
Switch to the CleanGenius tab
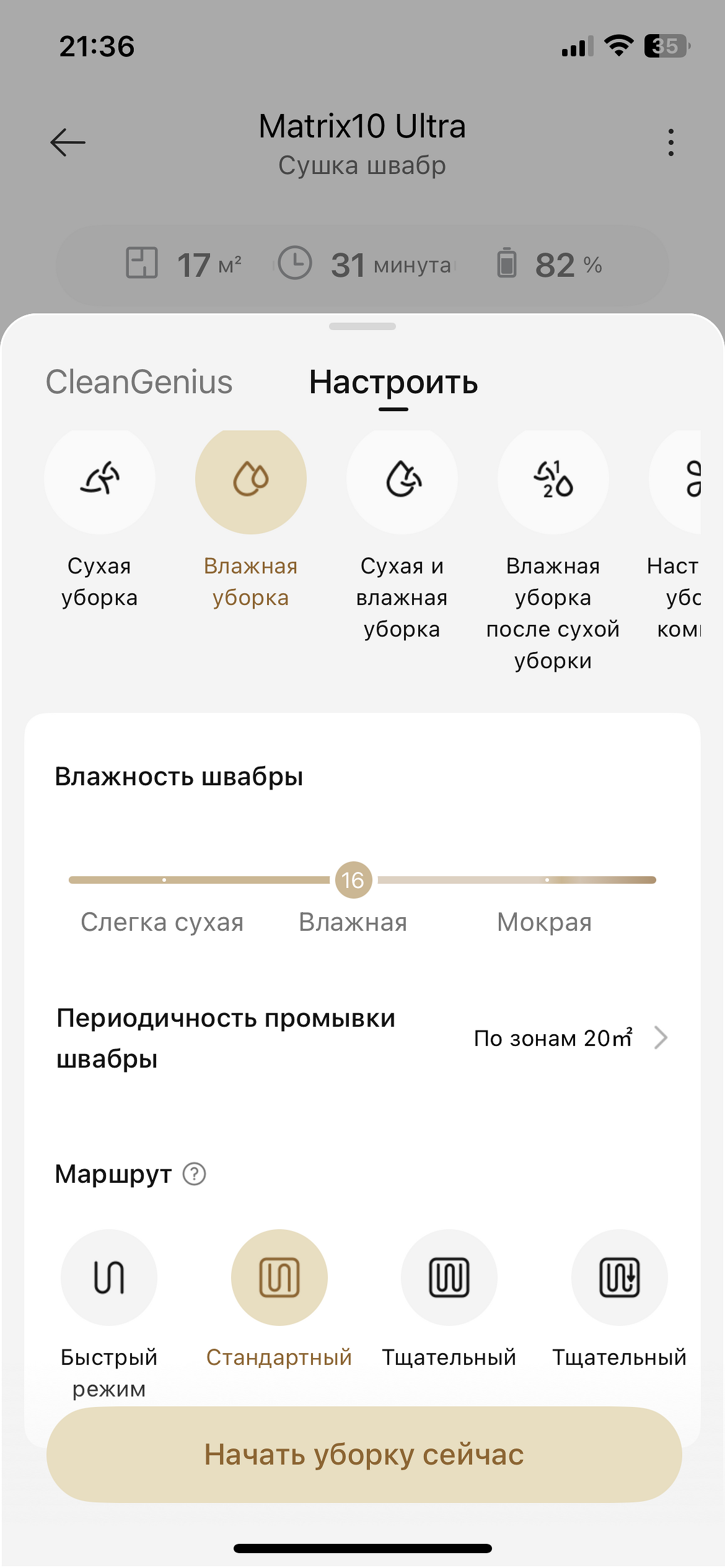point(139,381)
